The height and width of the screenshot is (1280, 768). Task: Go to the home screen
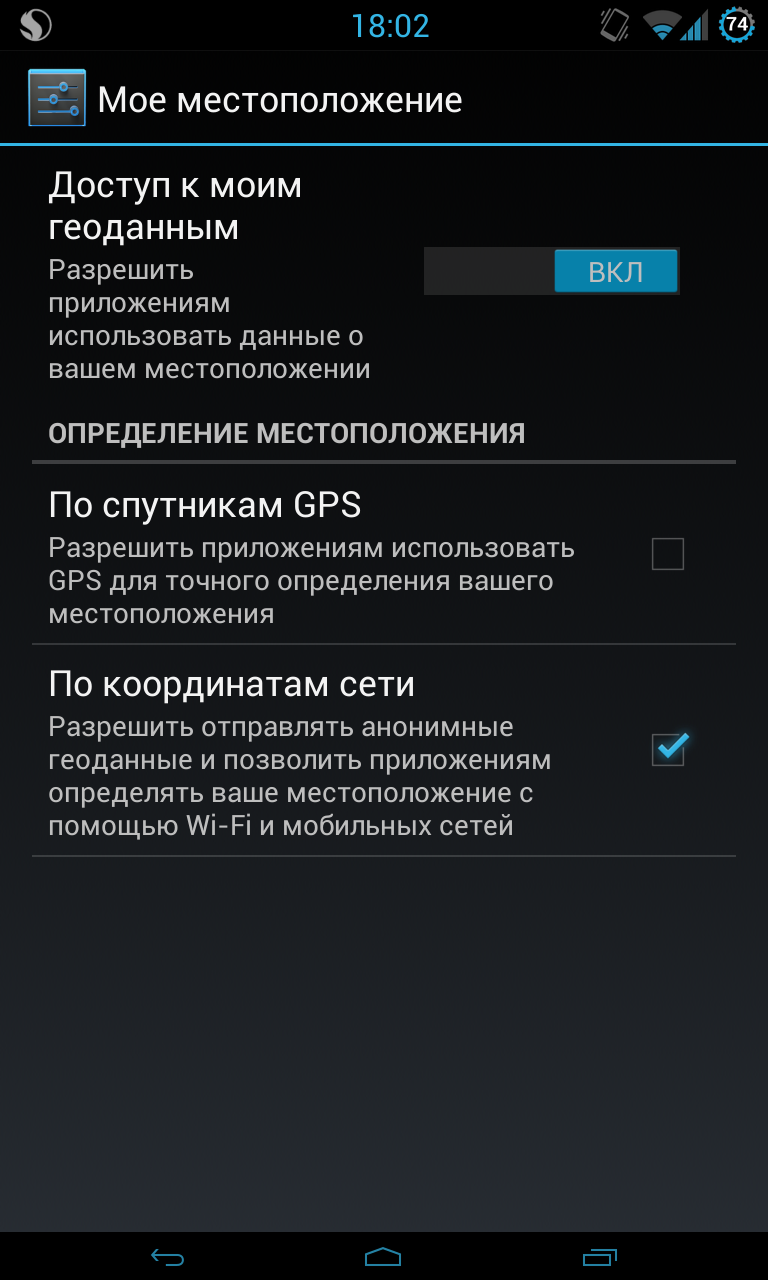(383, 1256)
